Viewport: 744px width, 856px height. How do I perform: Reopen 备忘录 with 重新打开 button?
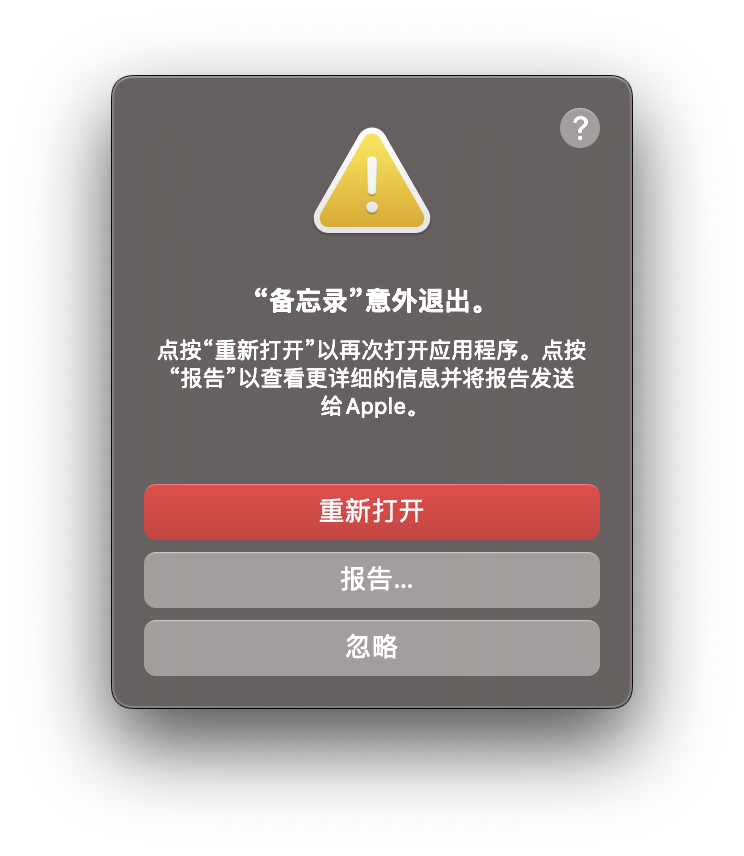(x=372, y=511)
